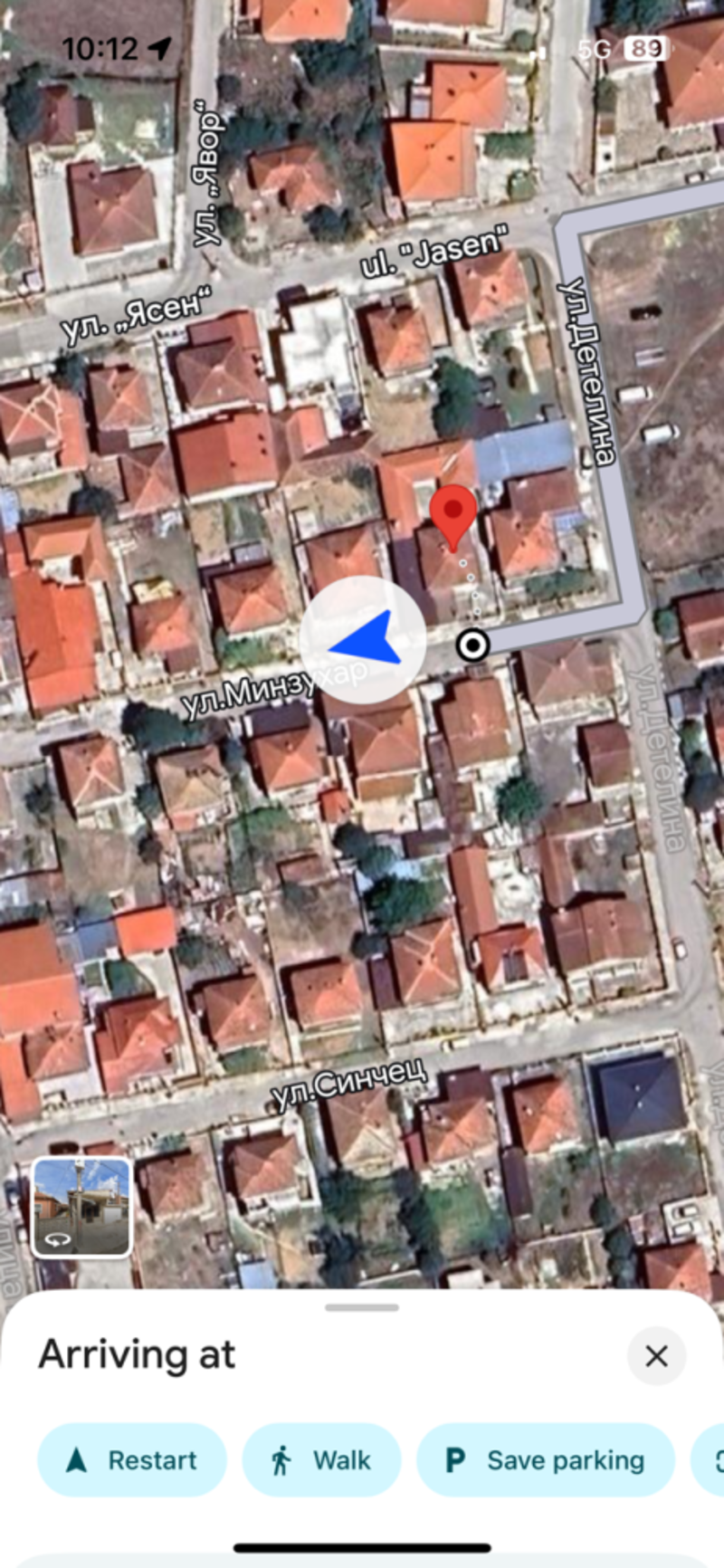Open the Street View thumbnail

[x=82, y=1208]
